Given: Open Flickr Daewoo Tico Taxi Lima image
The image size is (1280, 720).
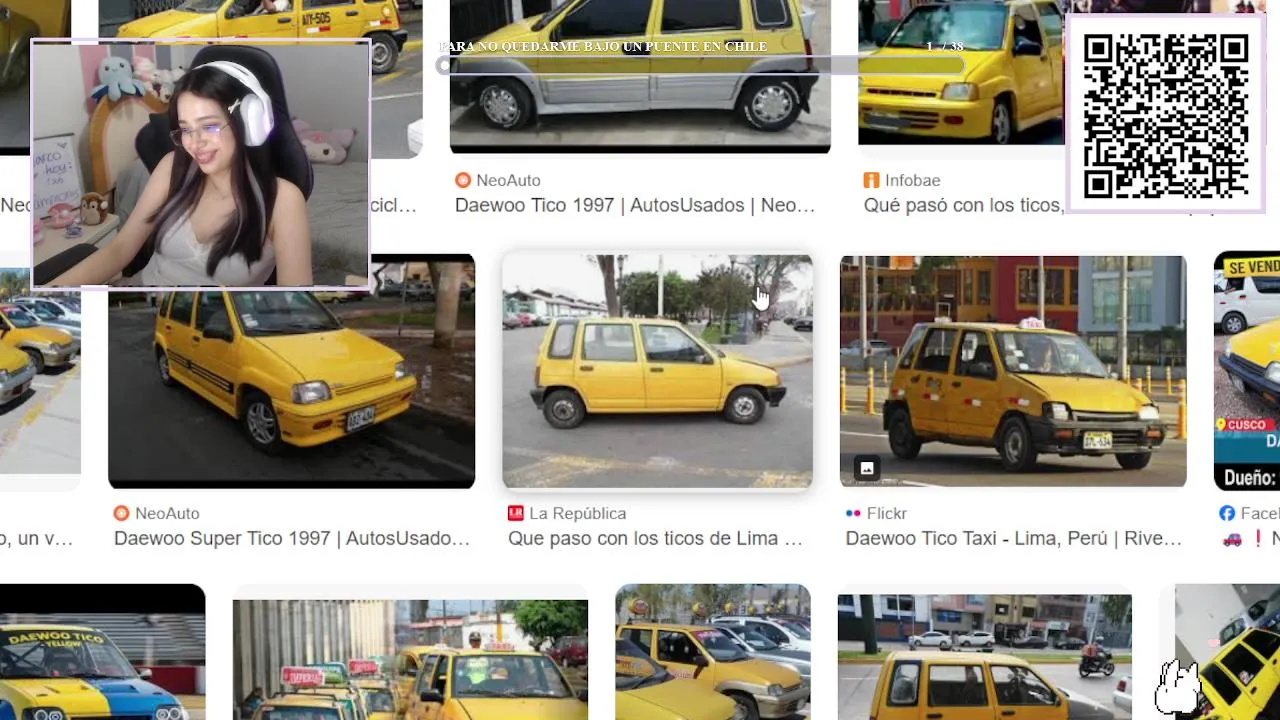Looking at the screenshot, I should [x=1012, y=371].
